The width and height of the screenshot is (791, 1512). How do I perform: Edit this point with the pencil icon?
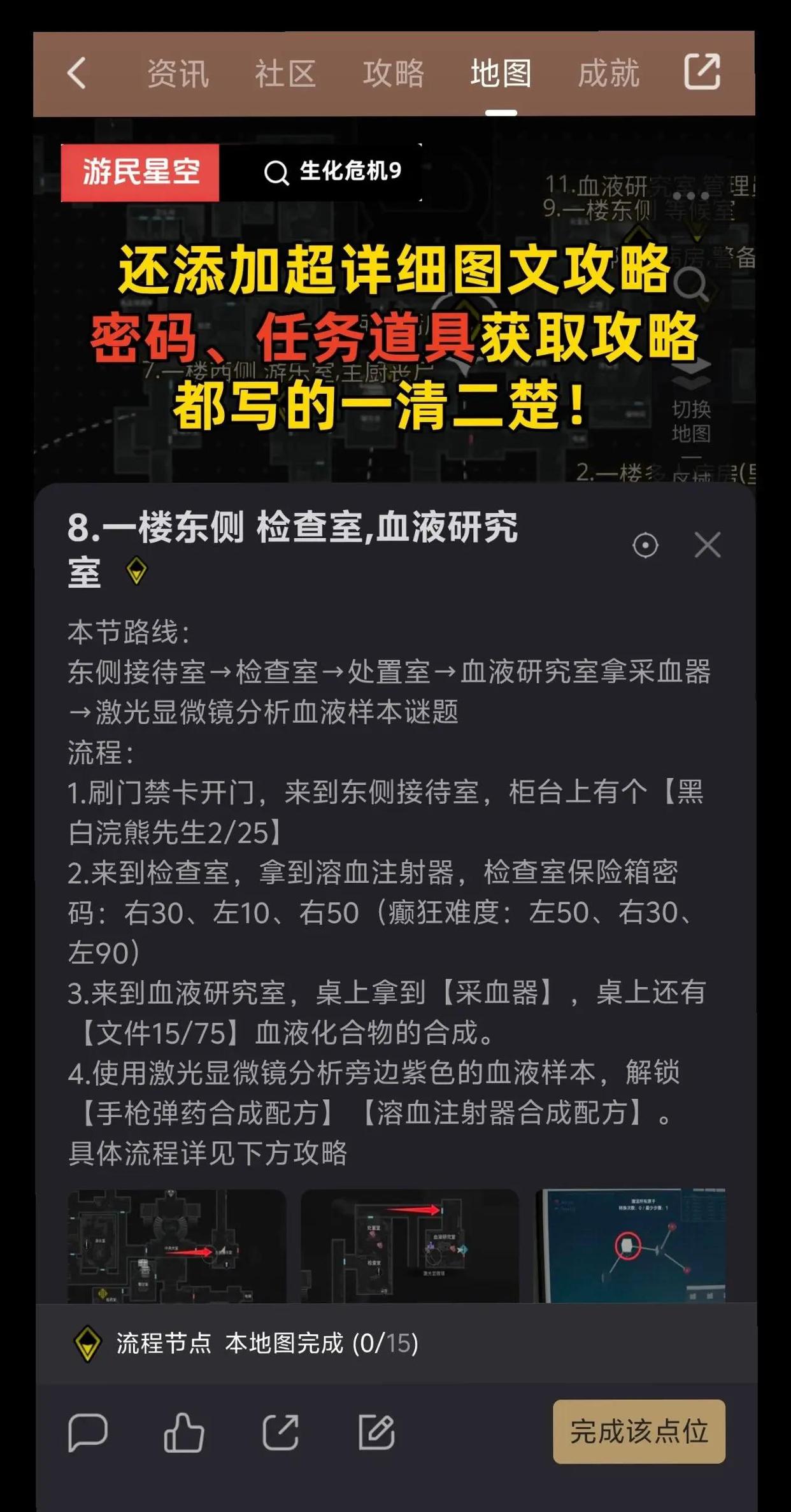coord(376,1432)
